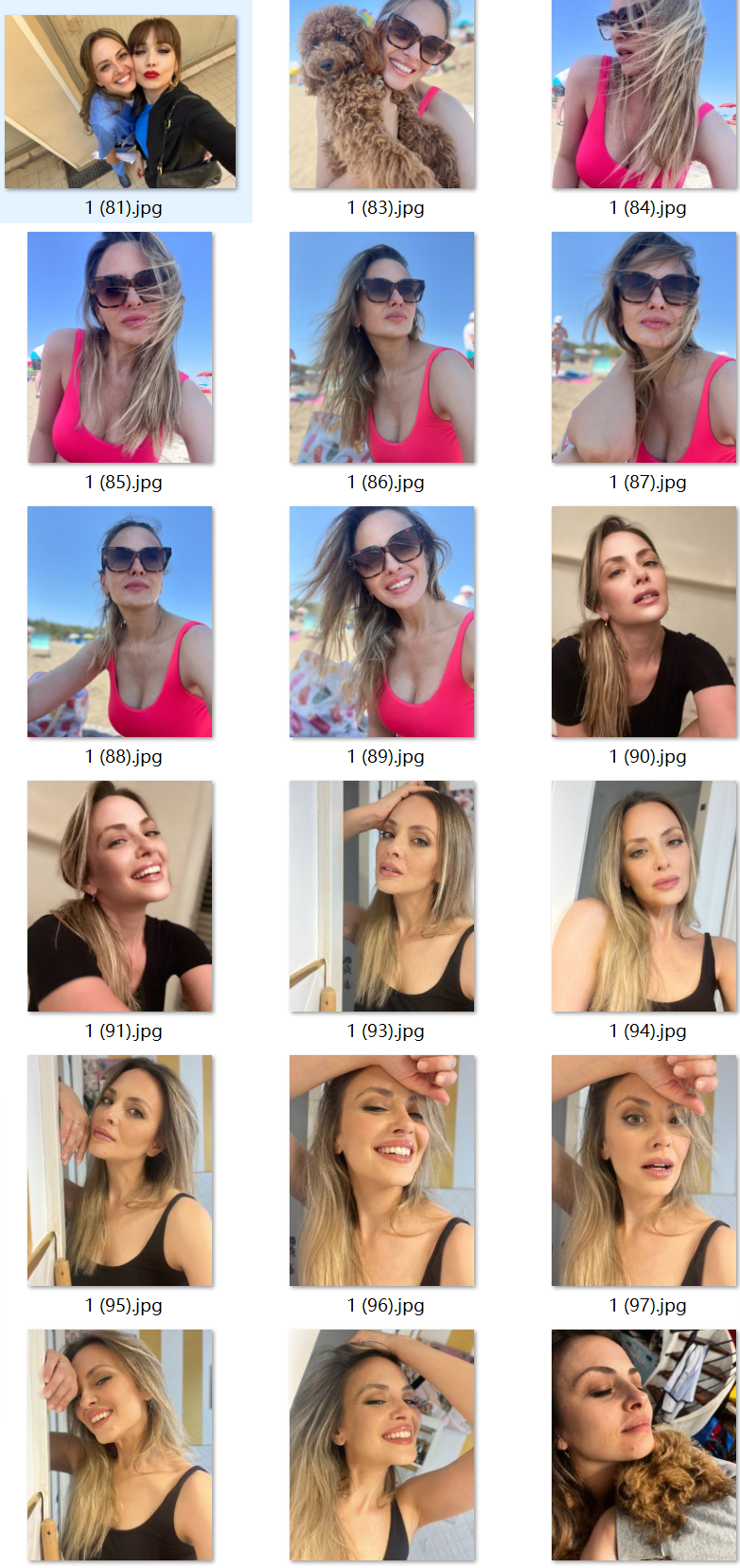Open picture 1 (96).jpg

(x=382, y=1171)
